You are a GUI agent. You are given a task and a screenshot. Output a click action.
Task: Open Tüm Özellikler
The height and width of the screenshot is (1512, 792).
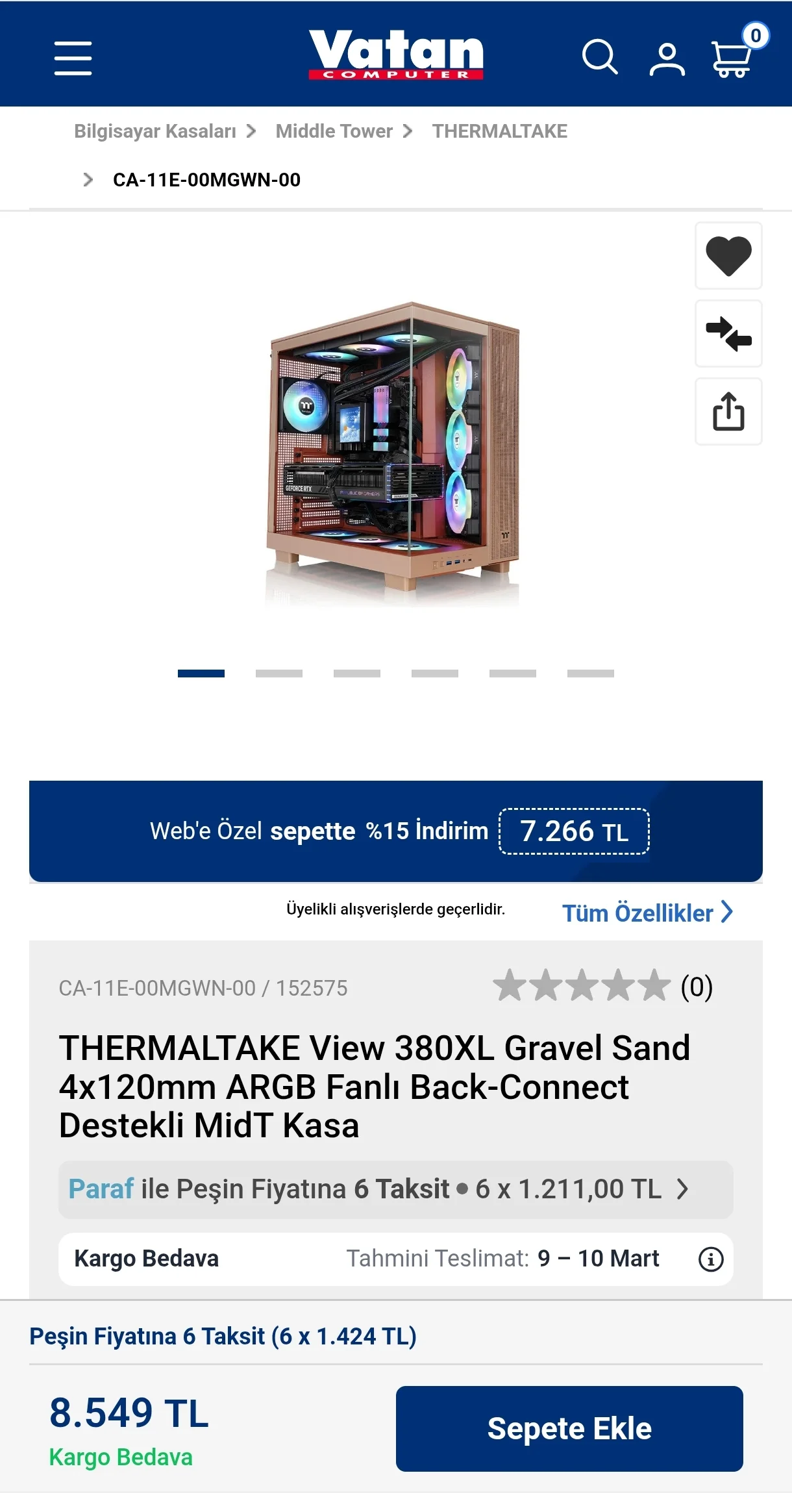tap(647, 913)
